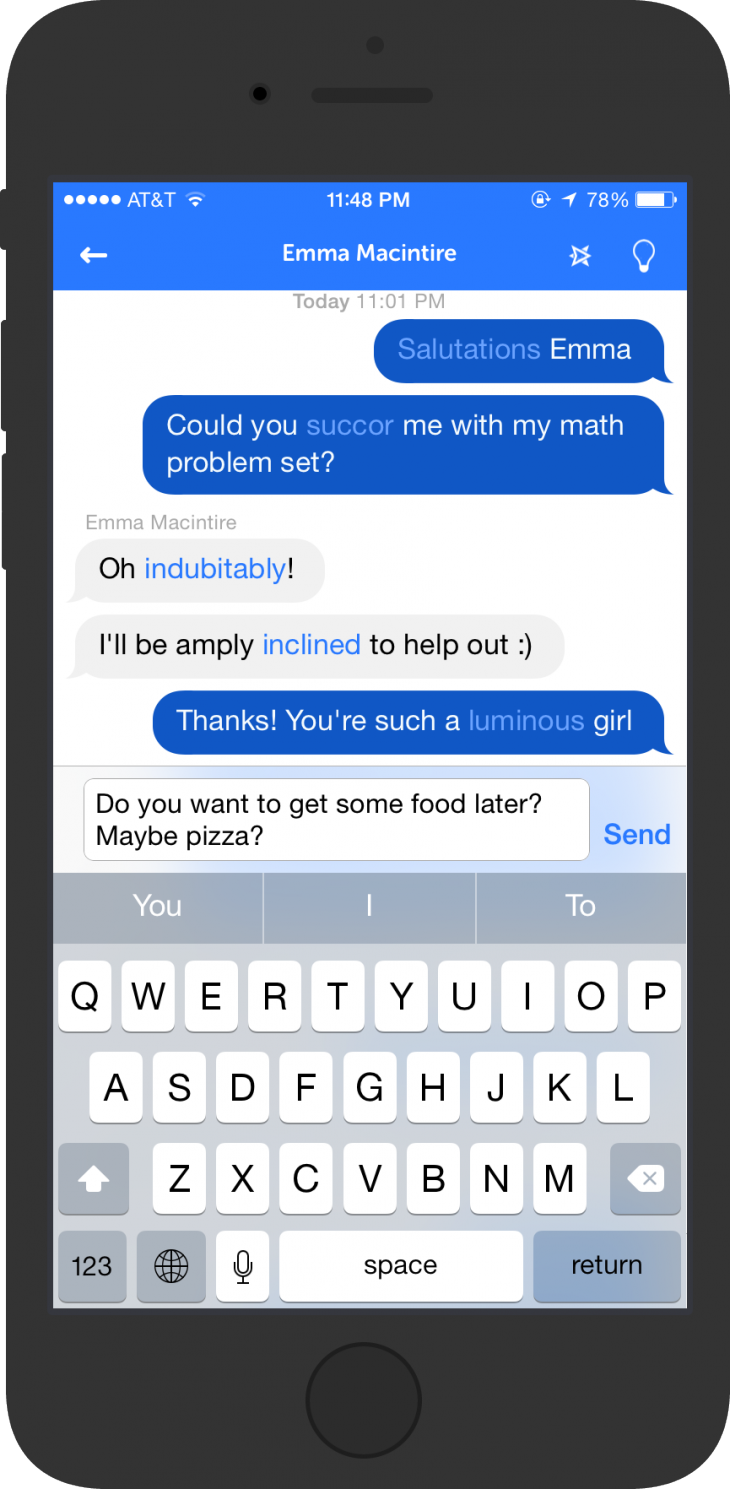This screenshot has height=1489, width=730.
Task: Start dictation with the microphone icon
Action: [x=242, y=1266]
